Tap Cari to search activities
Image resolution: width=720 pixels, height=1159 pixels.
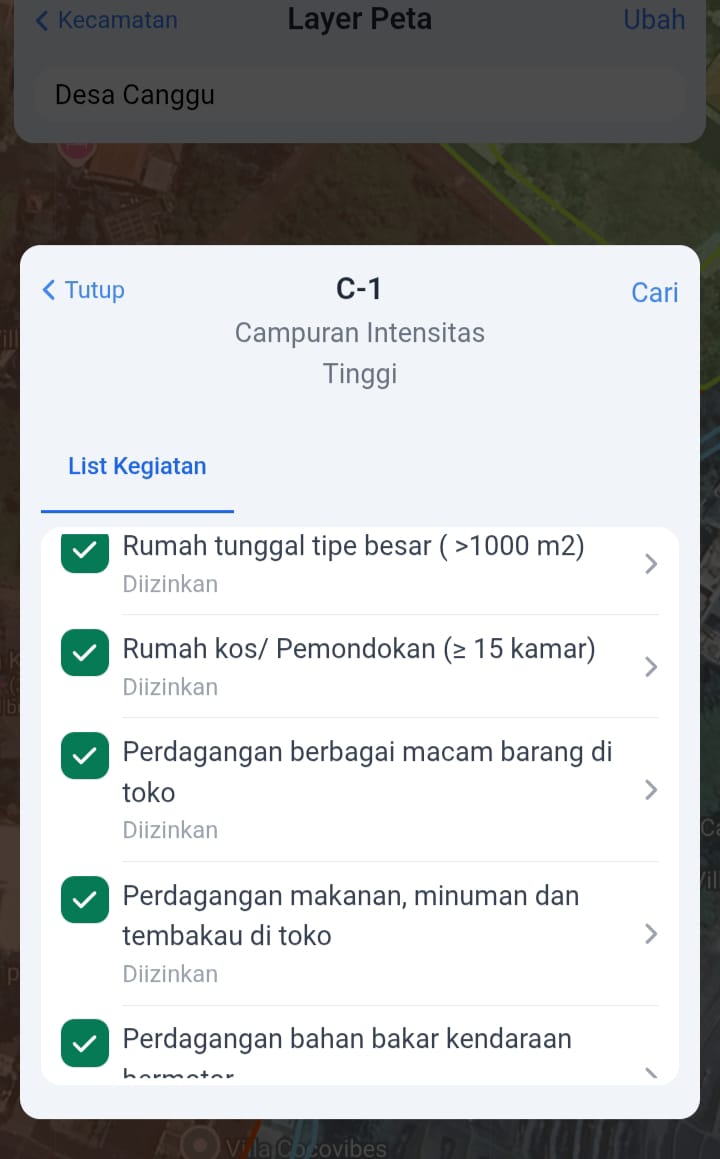click(x=654, y=292)
